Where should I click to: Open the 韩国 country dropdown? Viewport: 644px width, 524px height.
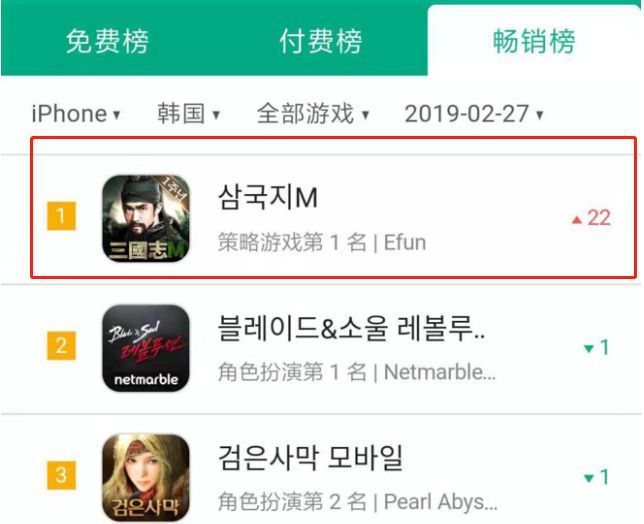pyautogui.click(x=188, y=113)
